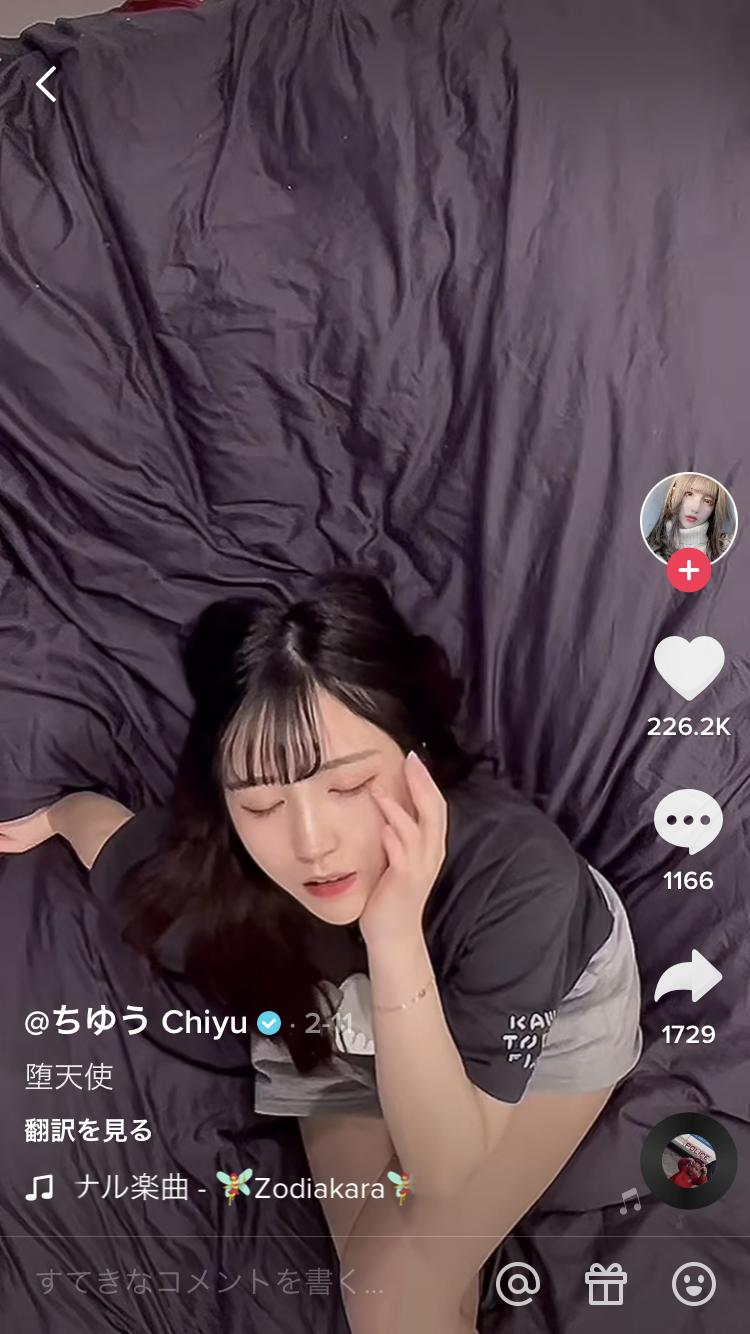Send a gift with the gift icon
This screenshot has height=1334, width=750.
click(x=606, y=1283)
